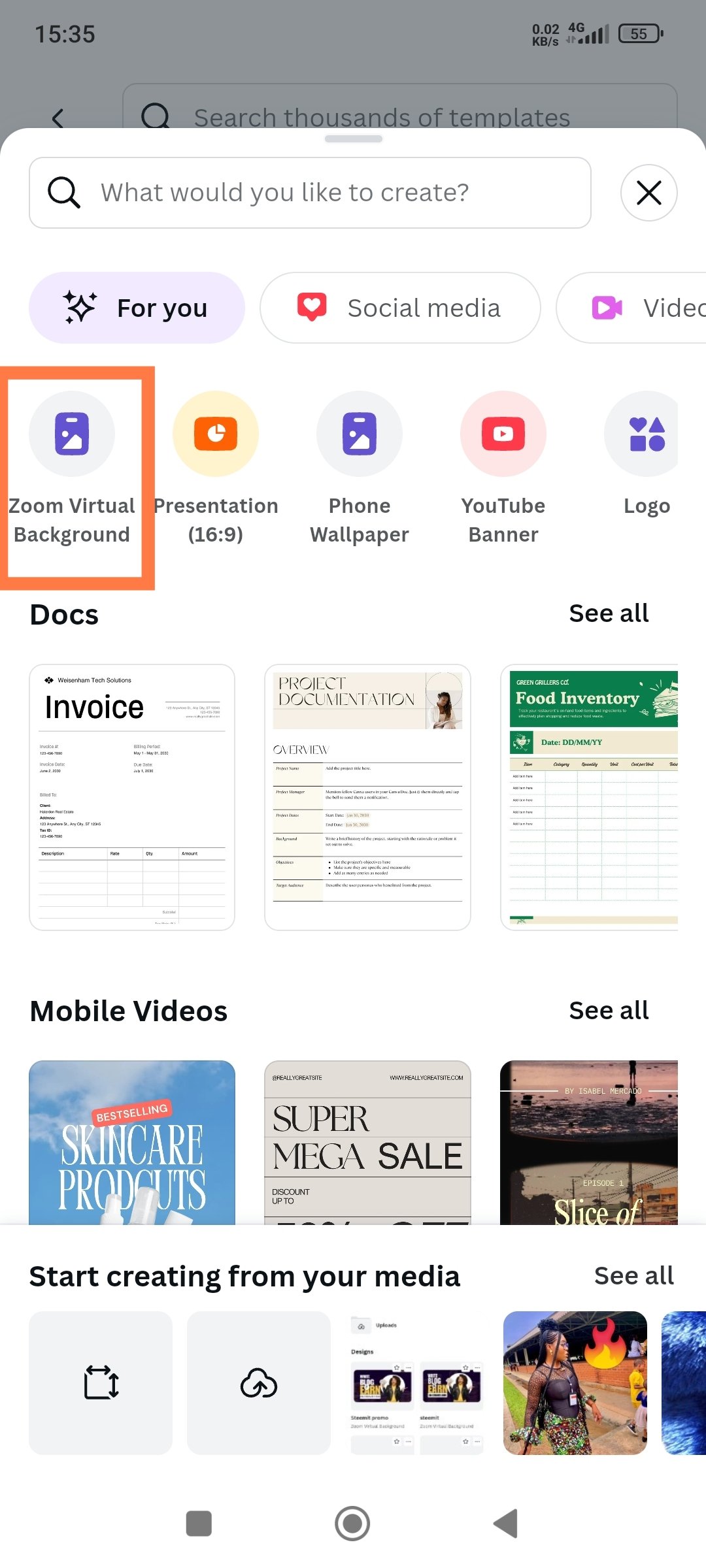Screen dimensions: 706x1568
Task: Tap the system back navigation button
Action: 505,1524
